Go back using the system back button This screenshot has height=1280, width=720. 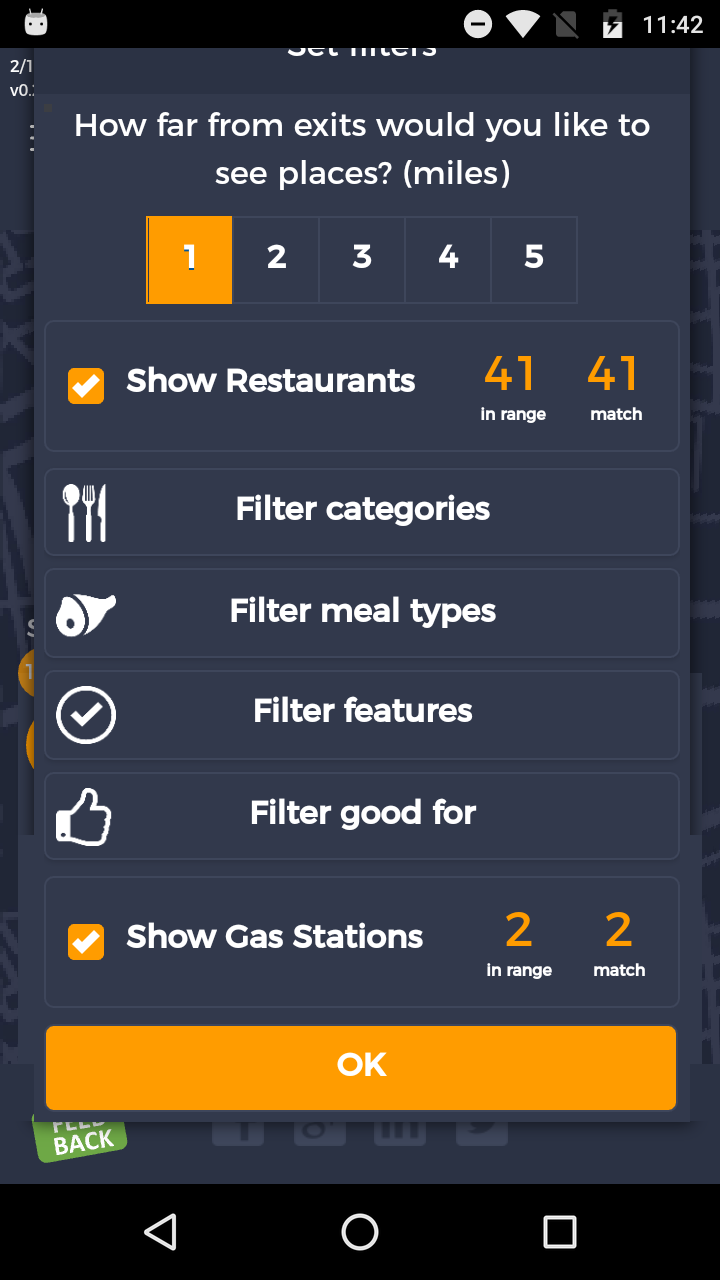tap(161, 1232)
